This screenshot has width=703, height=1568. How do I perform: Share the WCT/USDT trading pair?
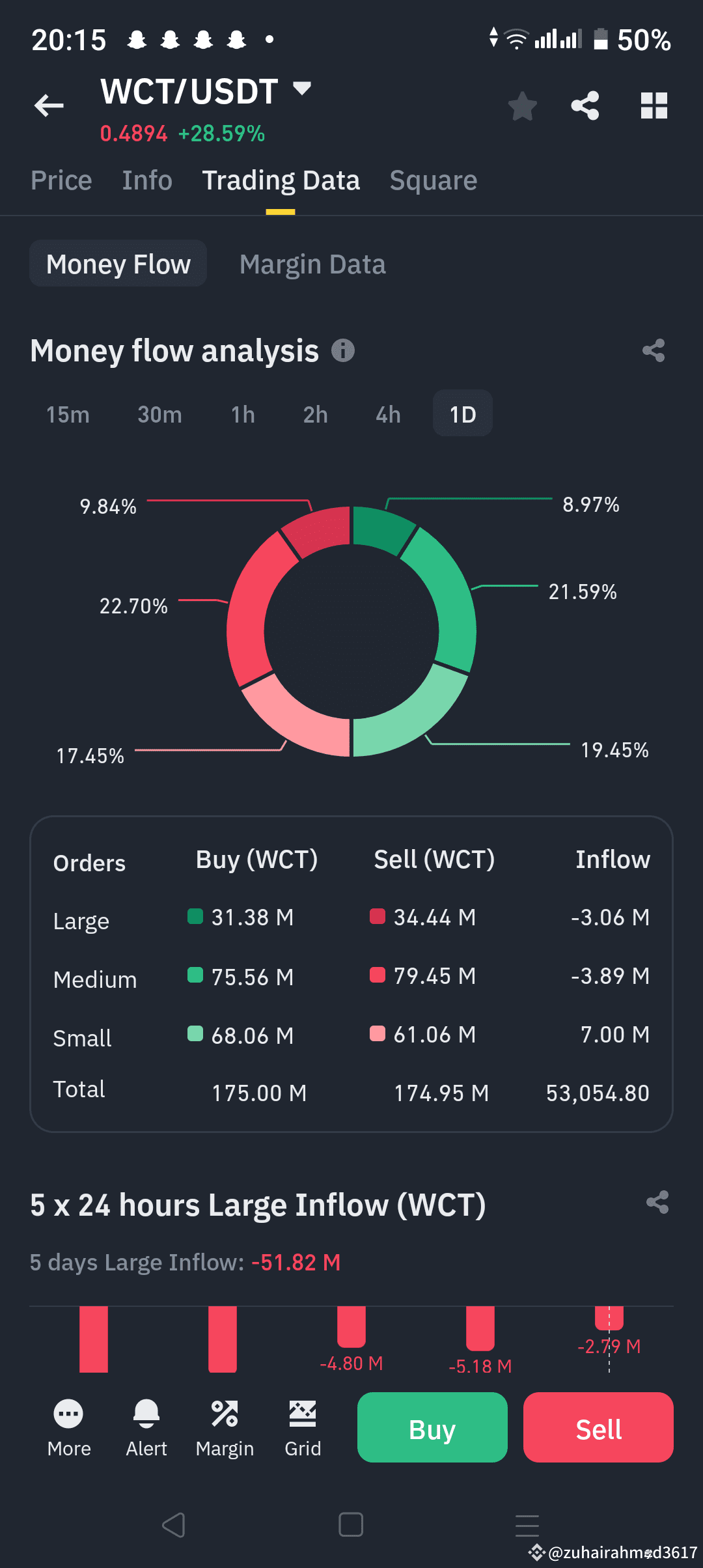[585, 105]
